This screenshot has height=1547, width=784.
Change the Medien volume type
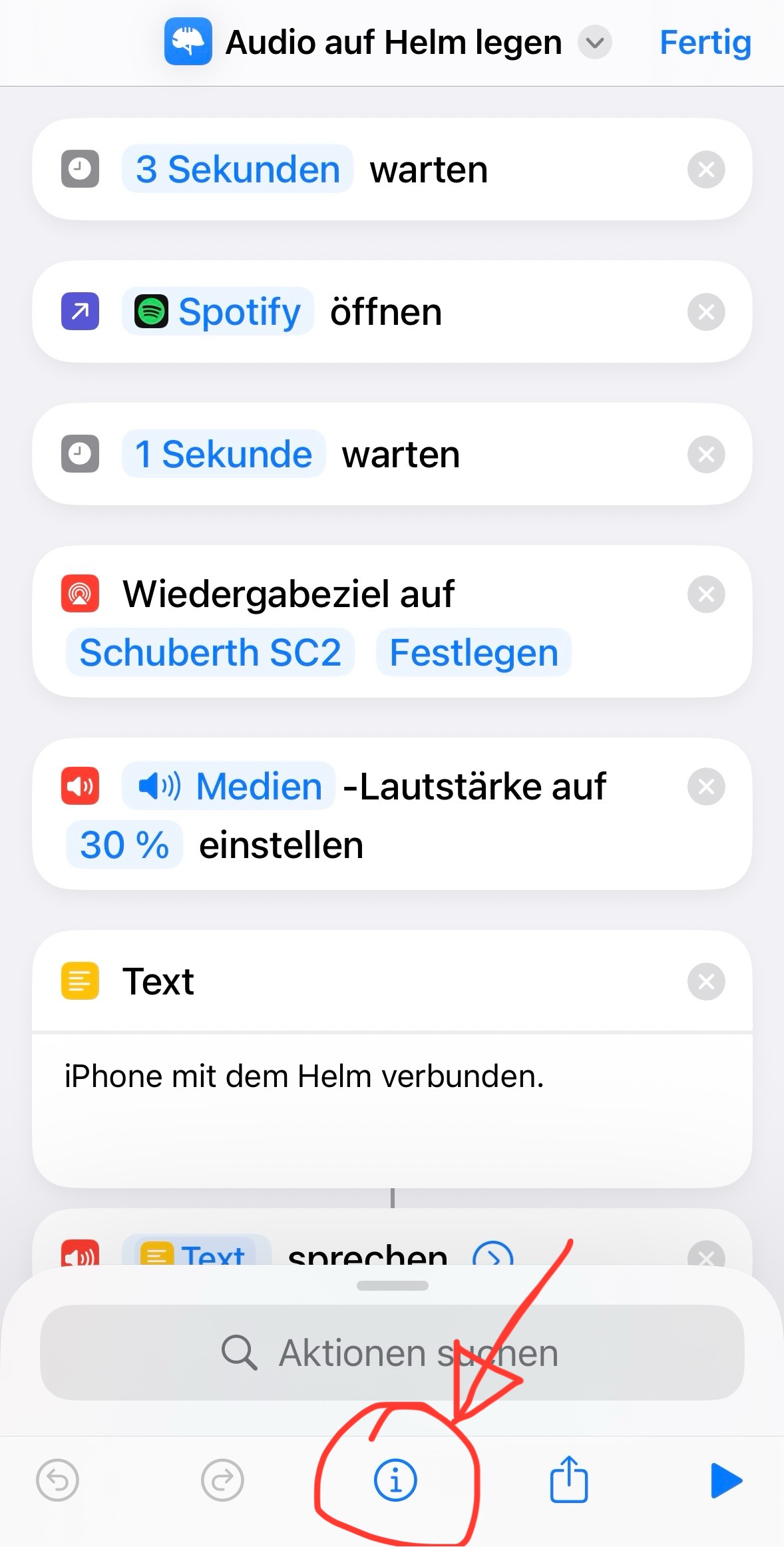pos(228,786)
